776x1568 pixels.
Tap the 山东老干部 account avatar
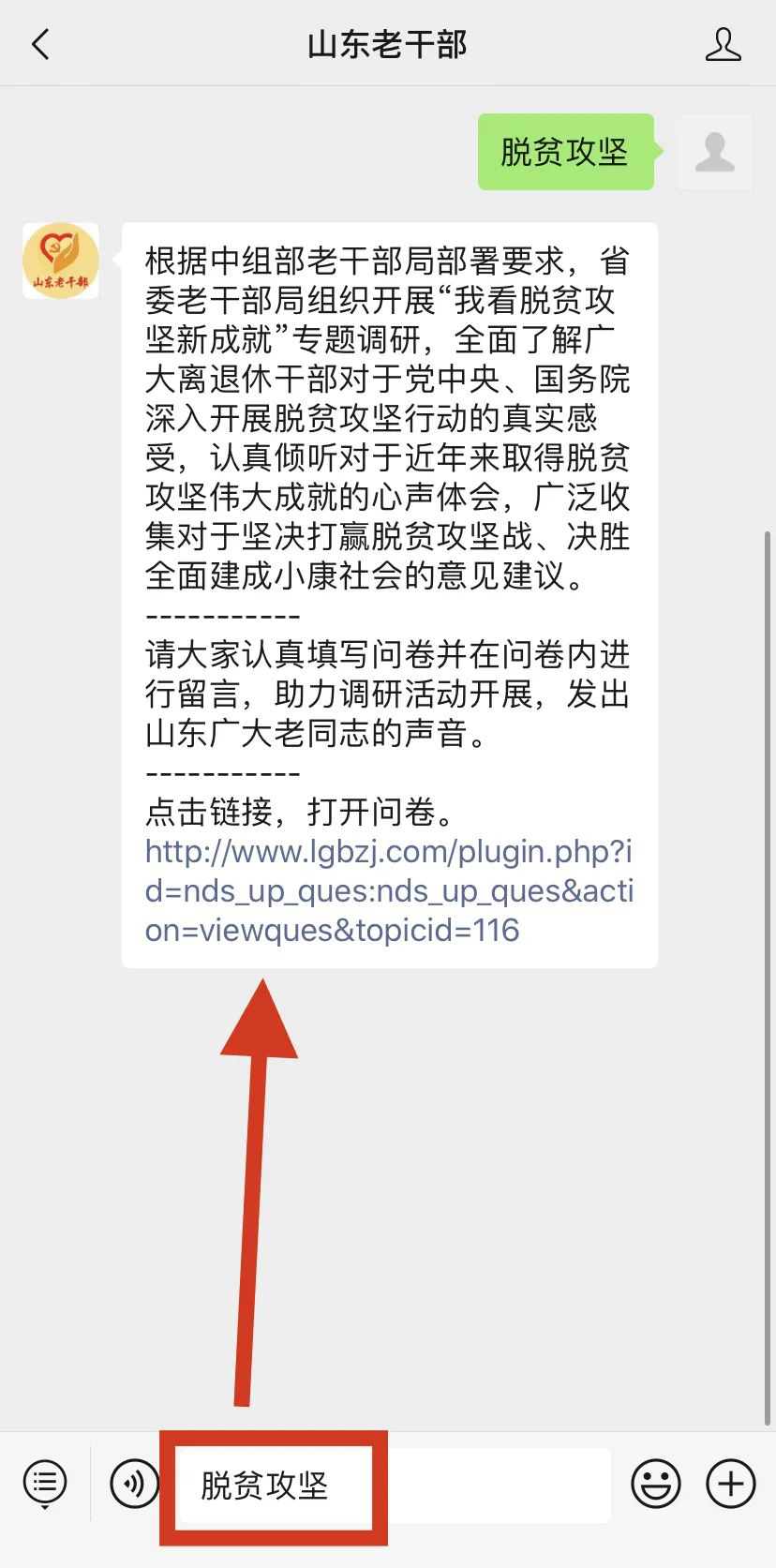tap(61, 261)
